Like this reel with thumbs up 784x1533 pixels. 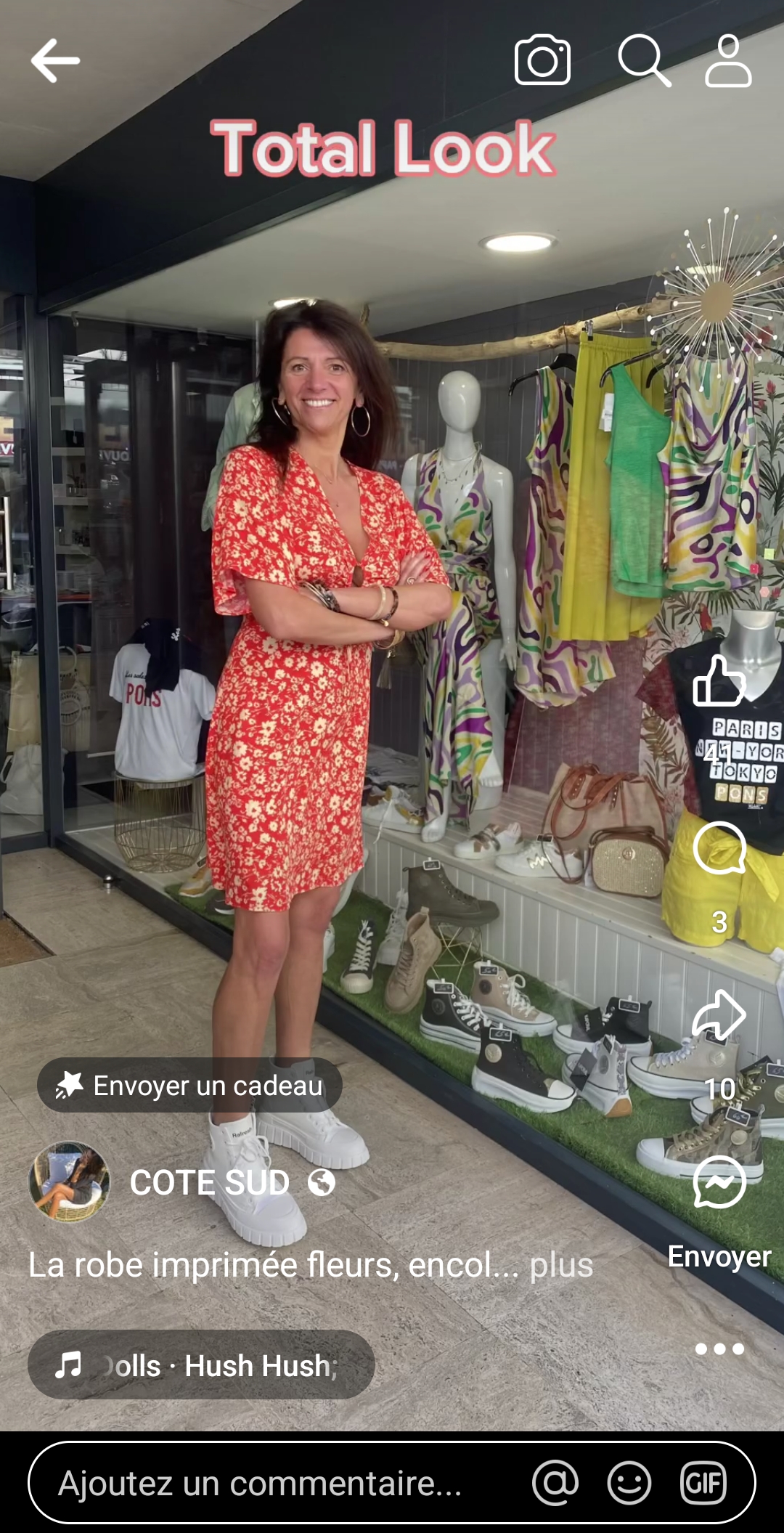tap(719, 681)
